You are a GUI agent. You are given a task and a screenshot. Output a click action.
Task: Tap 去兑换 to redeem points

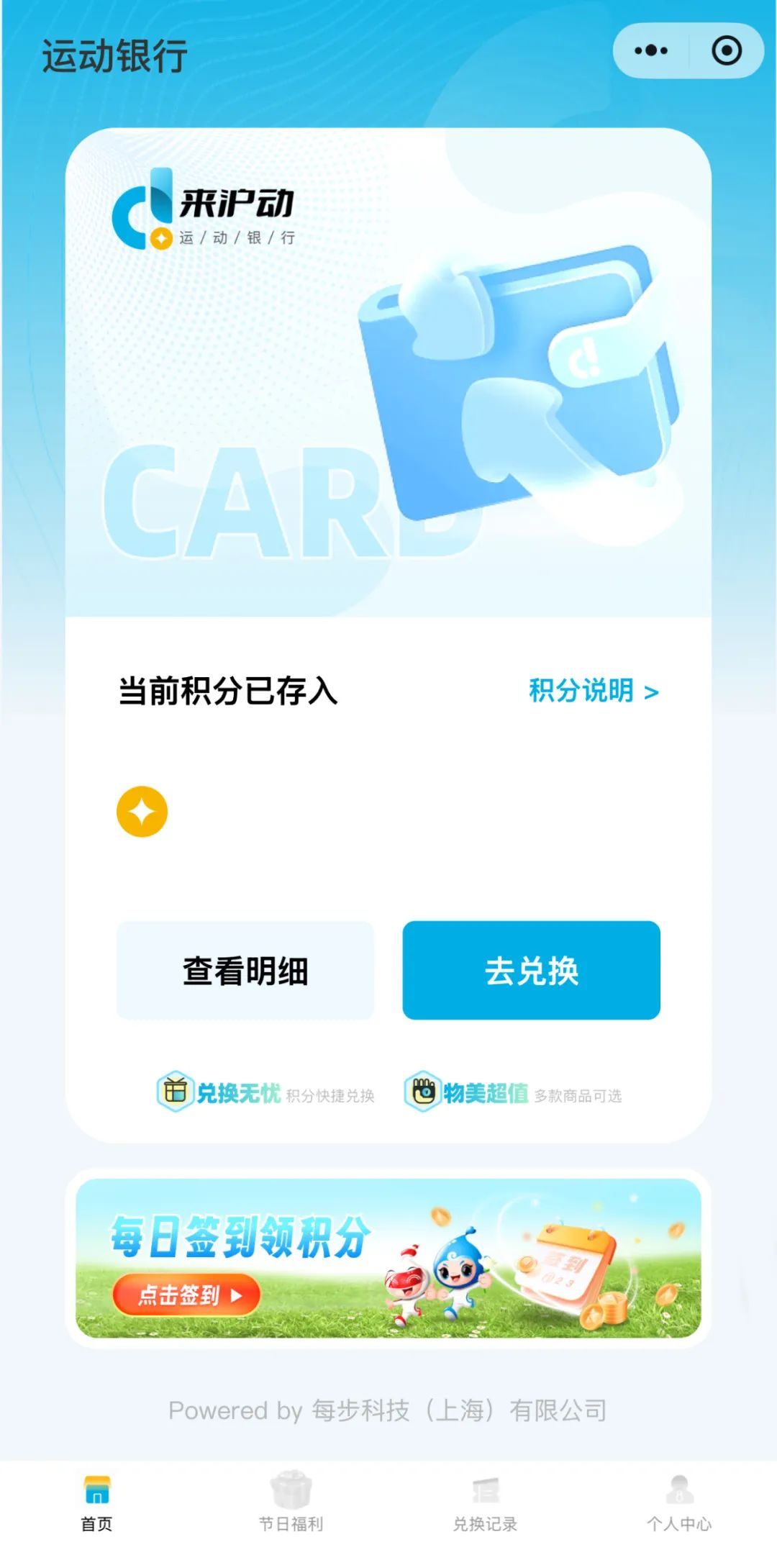(531, 971)
